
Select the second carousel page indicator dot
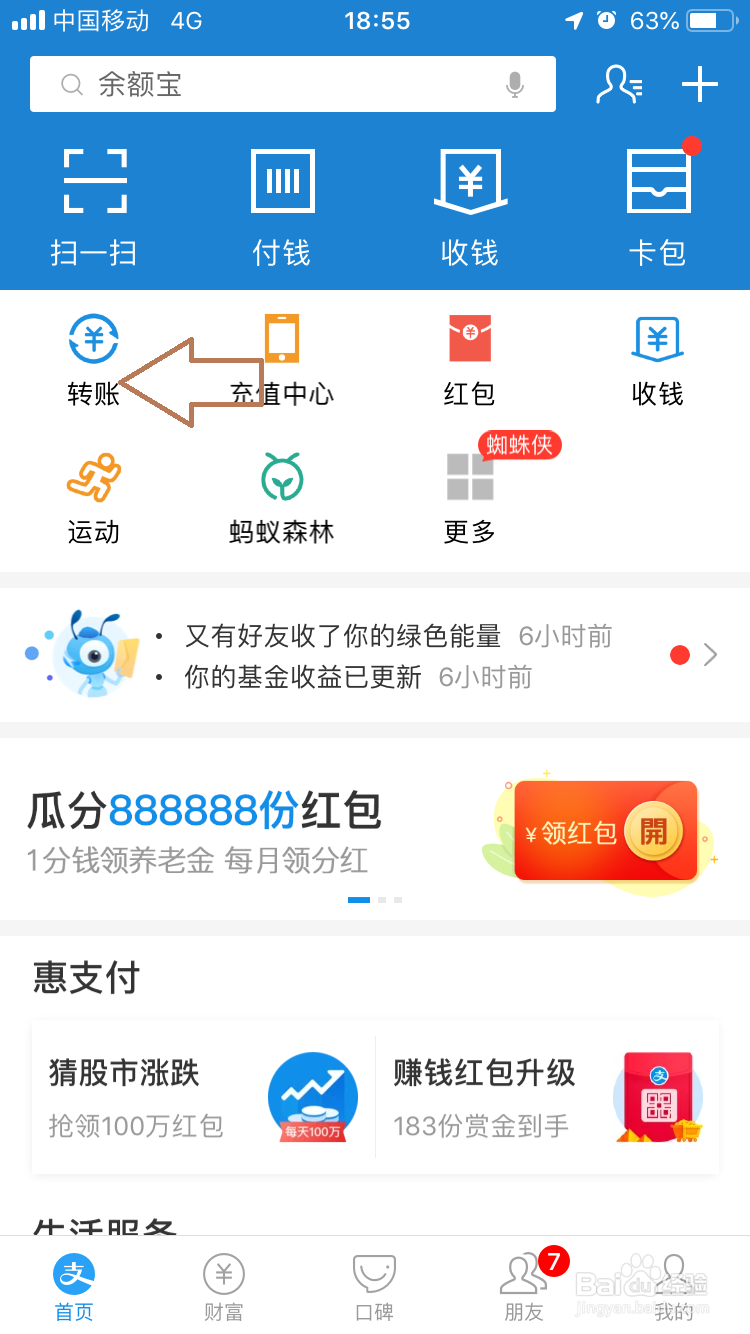381,898
